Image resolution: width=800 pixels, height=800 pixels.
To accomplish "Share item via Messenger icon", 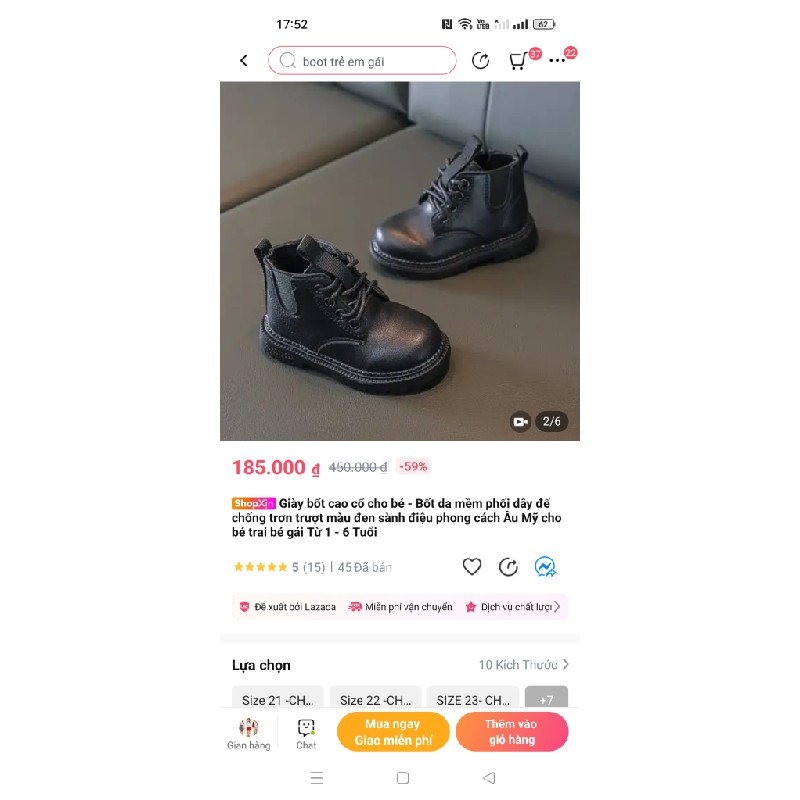I will tap(545, 567).
